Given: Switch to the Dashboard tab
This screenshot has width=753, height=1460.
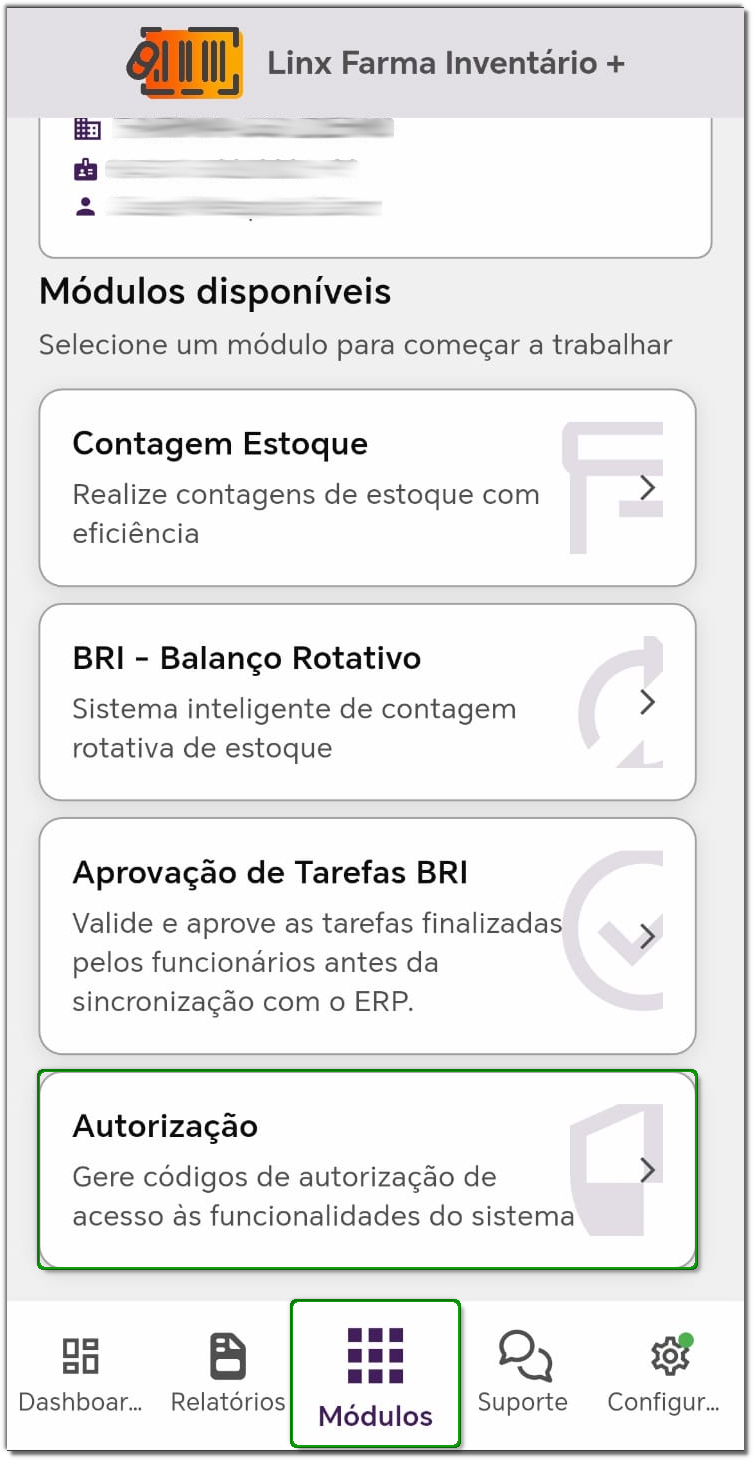Looking at the screenshot, I should pyautogui.click(x=80, y=1374).
